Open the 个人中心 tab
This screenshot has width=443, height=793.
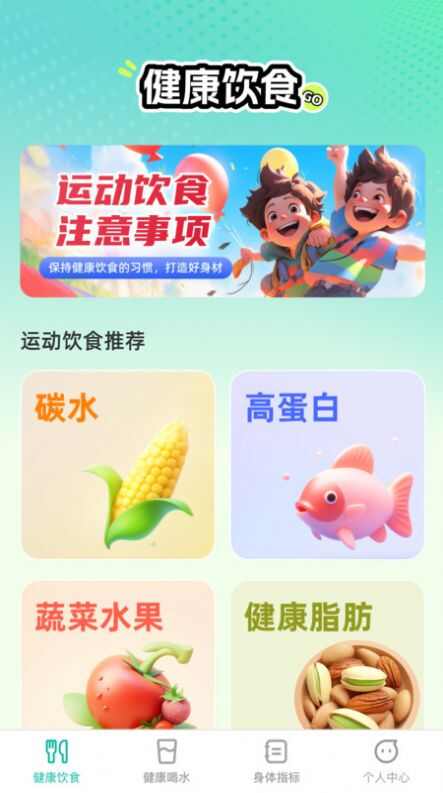pyautogui.click(x=386, y=761)
